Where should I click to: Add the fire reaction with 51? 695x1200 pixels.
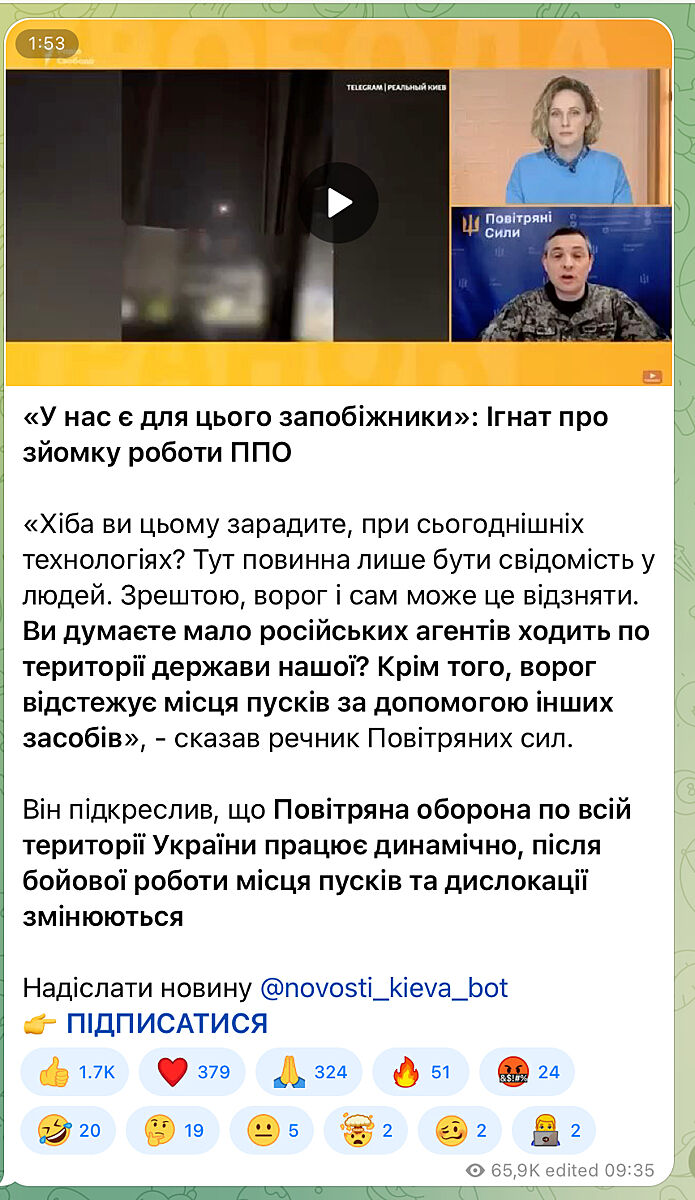pyautogui.click(x=420, y=1072)
